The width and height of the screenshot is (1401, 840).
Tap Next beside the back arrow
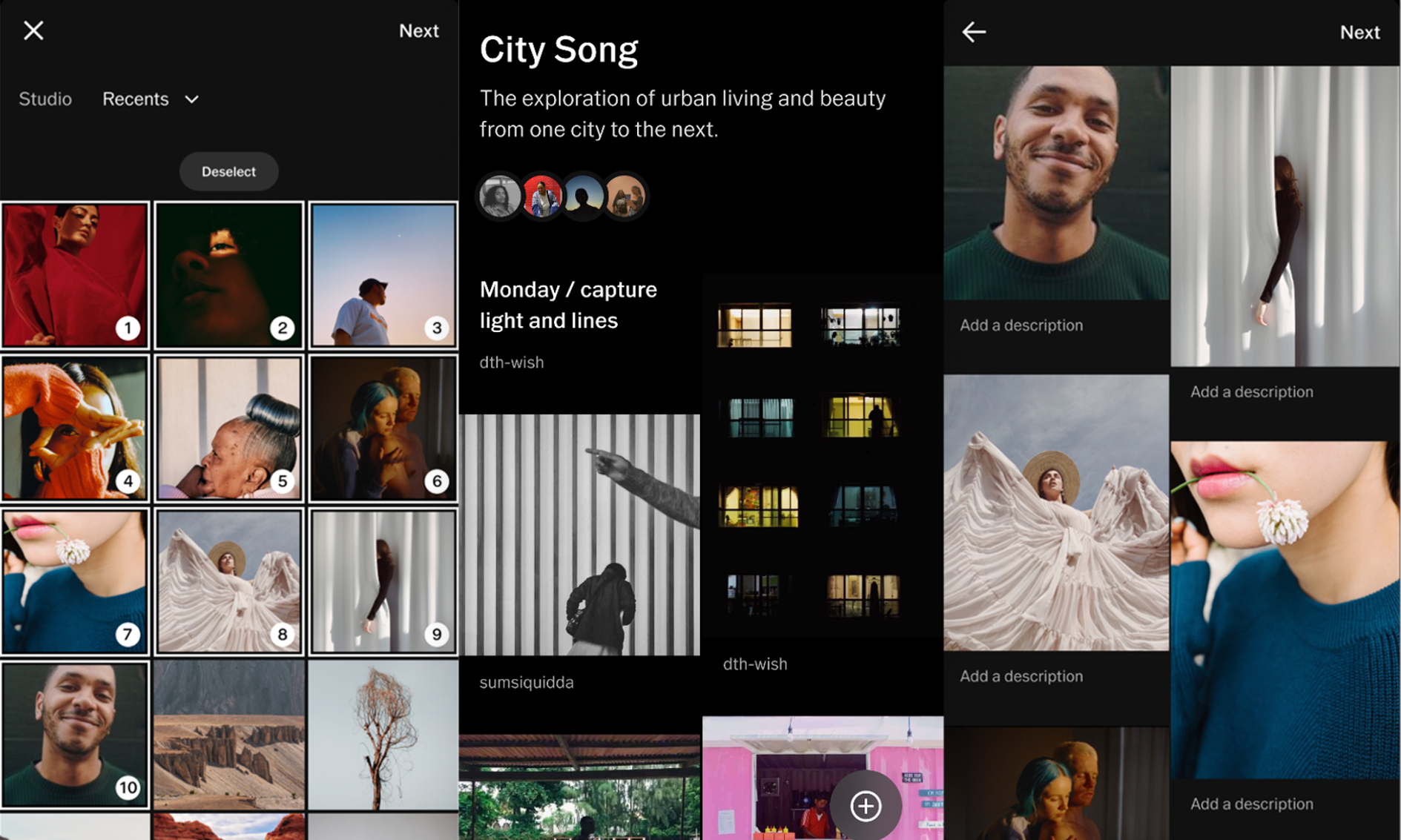1359,32
